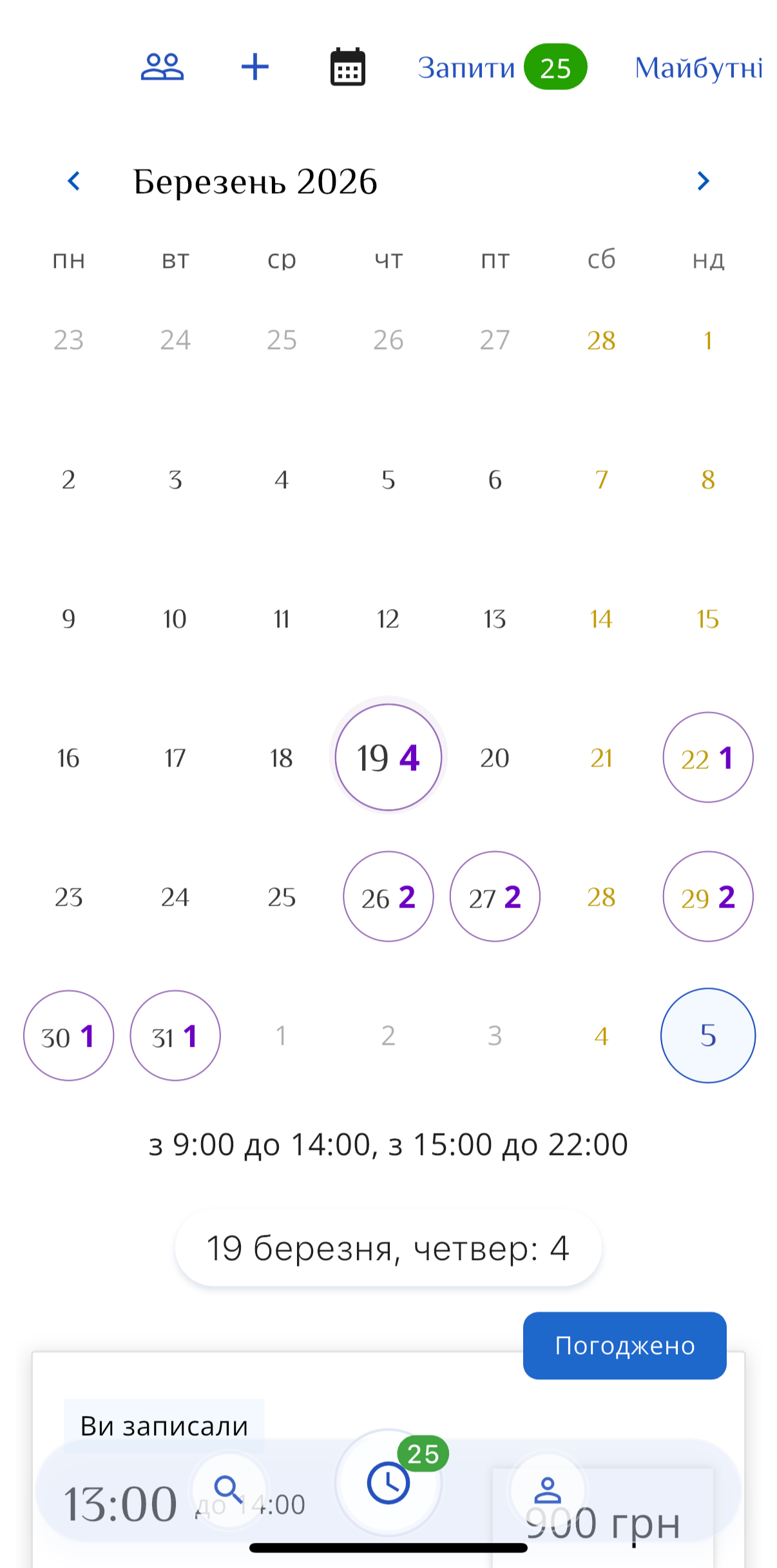Open the clock tab with 25 badge
Screen dimensions: 777x1568
click(x=388, y=1483)
